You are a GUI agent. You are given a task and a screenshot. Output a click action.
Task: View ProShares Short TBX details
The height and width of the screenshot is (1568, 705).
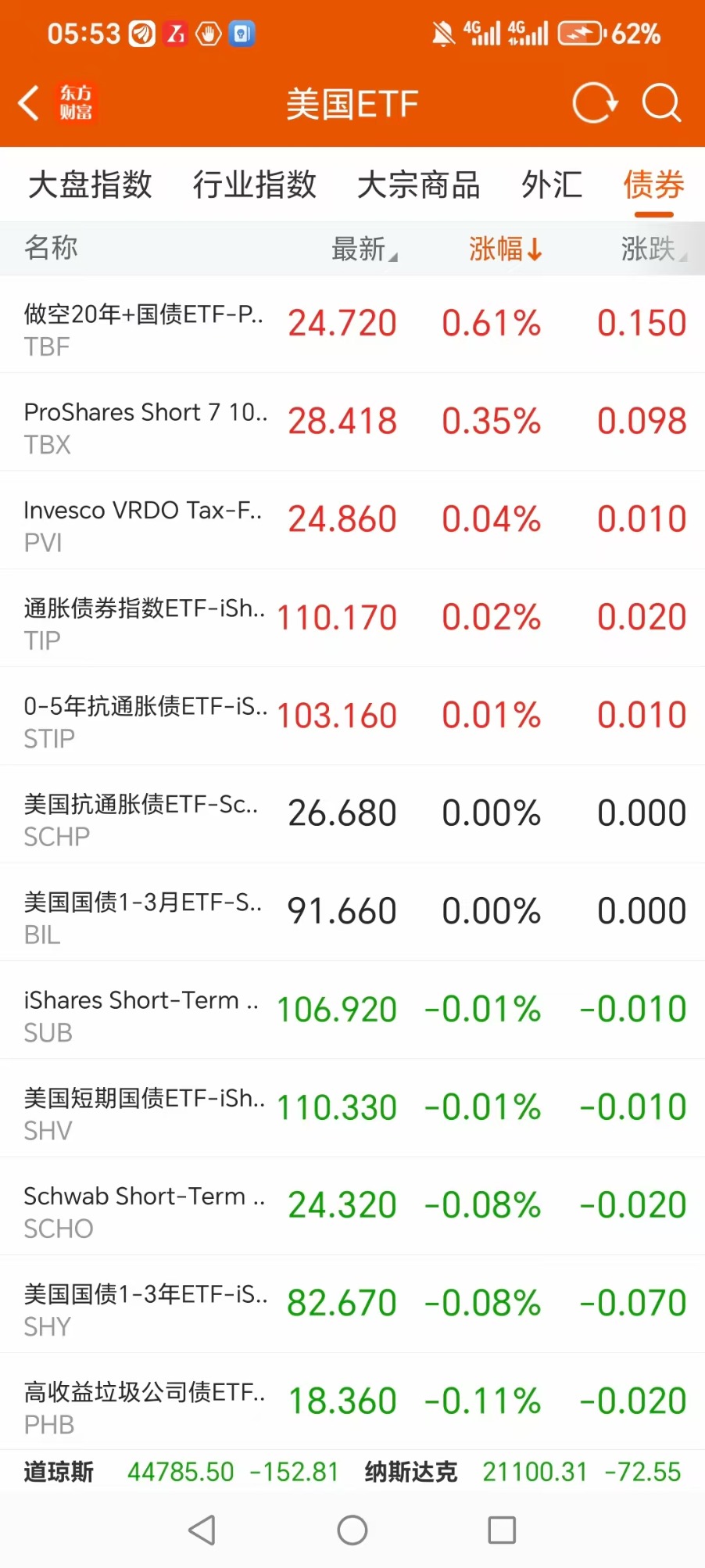click(x=352, y=422)
